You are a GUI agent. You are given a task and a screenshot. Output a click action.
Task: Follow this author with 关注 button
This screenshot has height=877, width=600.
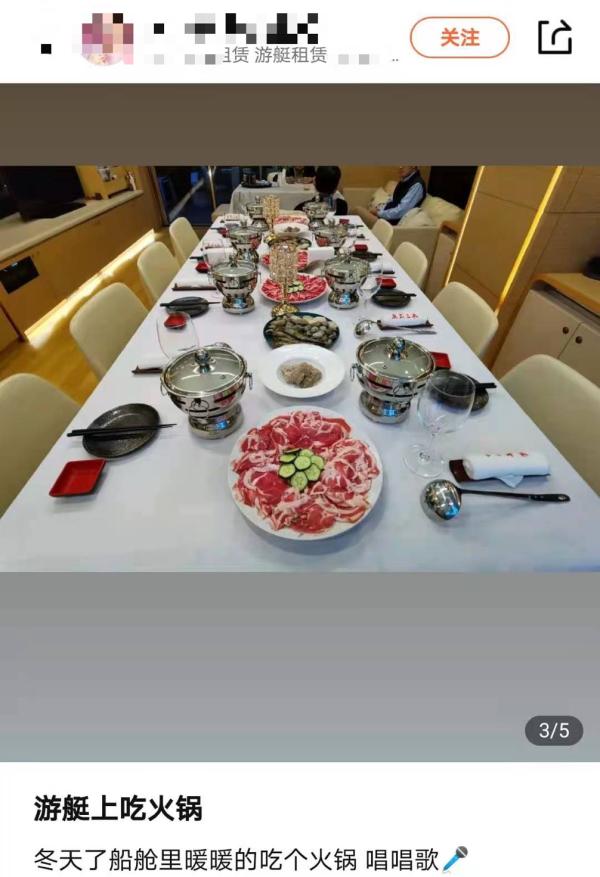pos(460,38)
